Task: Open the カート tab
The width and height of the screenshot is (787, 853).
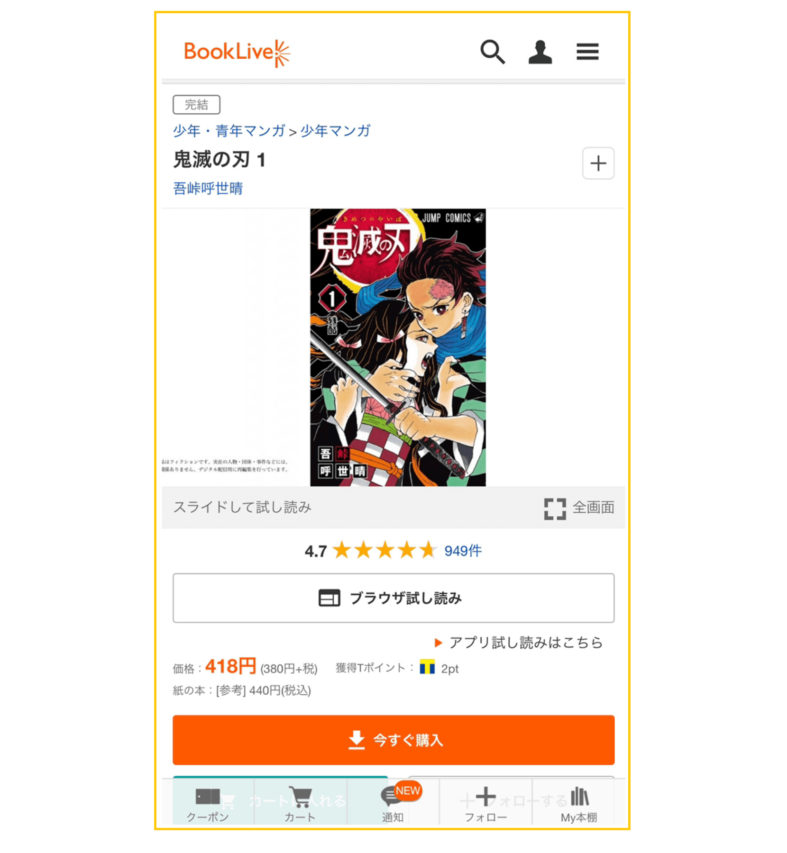Action: (x=300, y=804)
